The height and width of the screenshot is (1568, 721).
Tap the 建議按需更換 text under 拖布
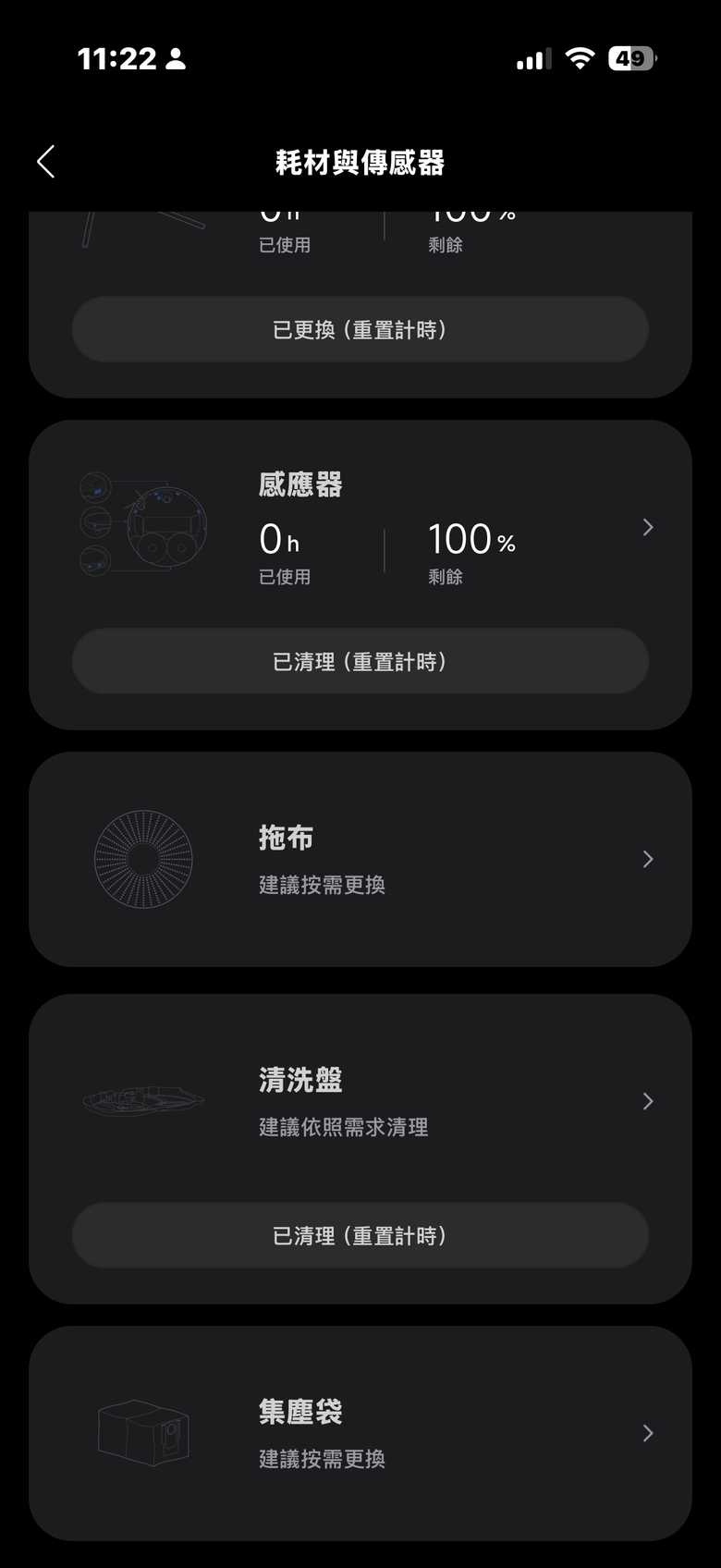click(321, 885)
